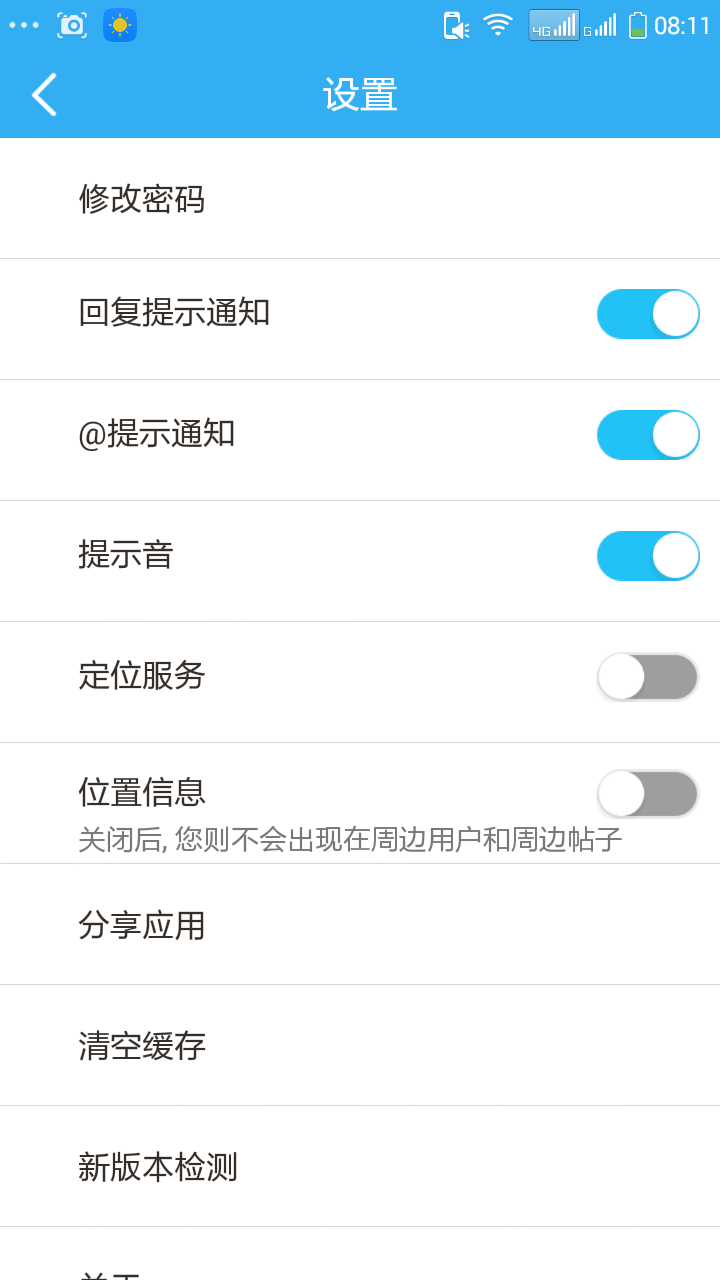
Task: Tap the battery icon in status bar
Action: [638, 25]
